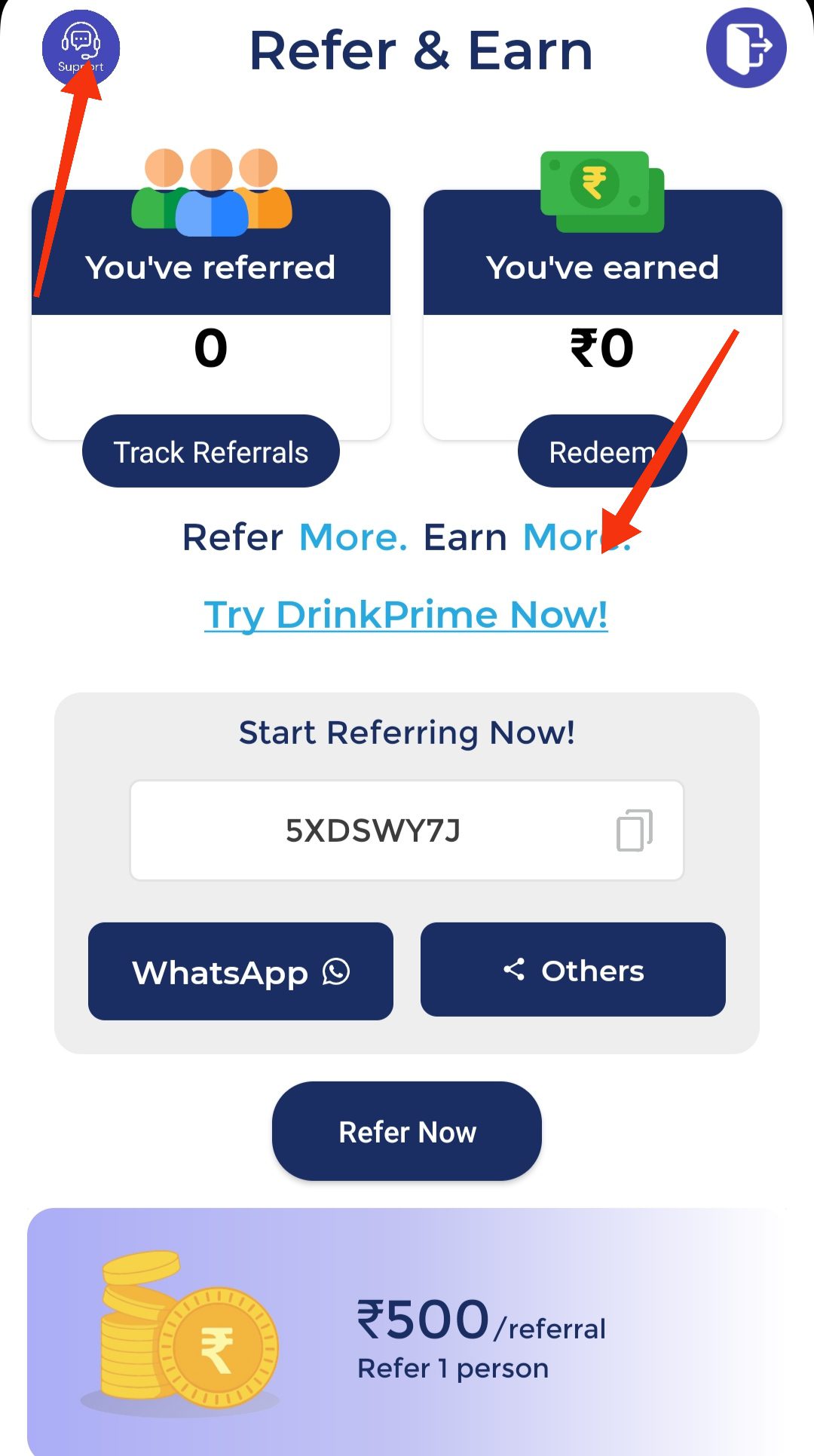Copy referral code 5XDSWY7J
The width and height of the screenshot is (814, 1456).
(635, 830)
